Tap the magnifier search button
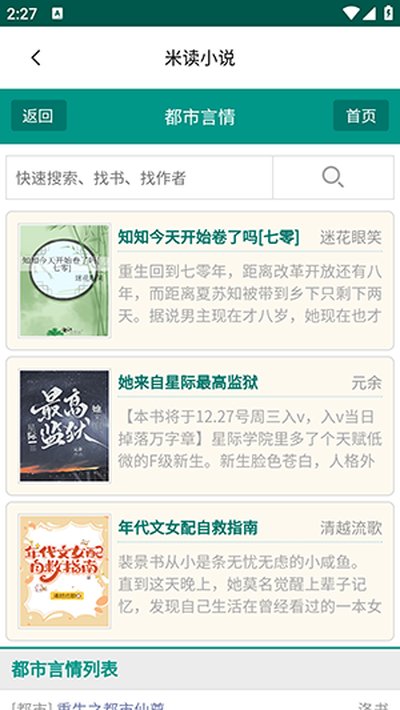This screenshot has height=710, width=400. point(333,178)
